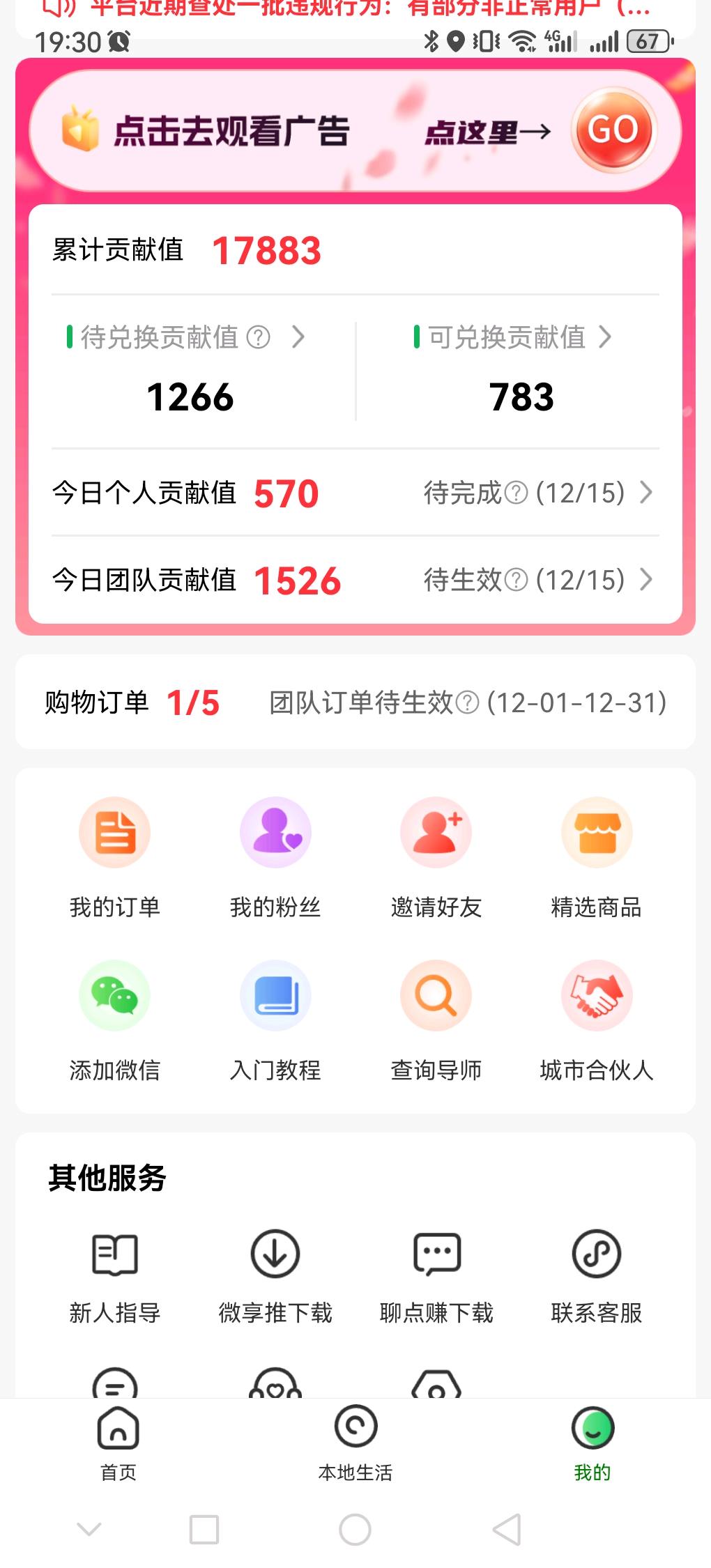This screenshot has height=1568, width=711.
Task: Open the 精选商品 featured products store icon
Action: 596,833
